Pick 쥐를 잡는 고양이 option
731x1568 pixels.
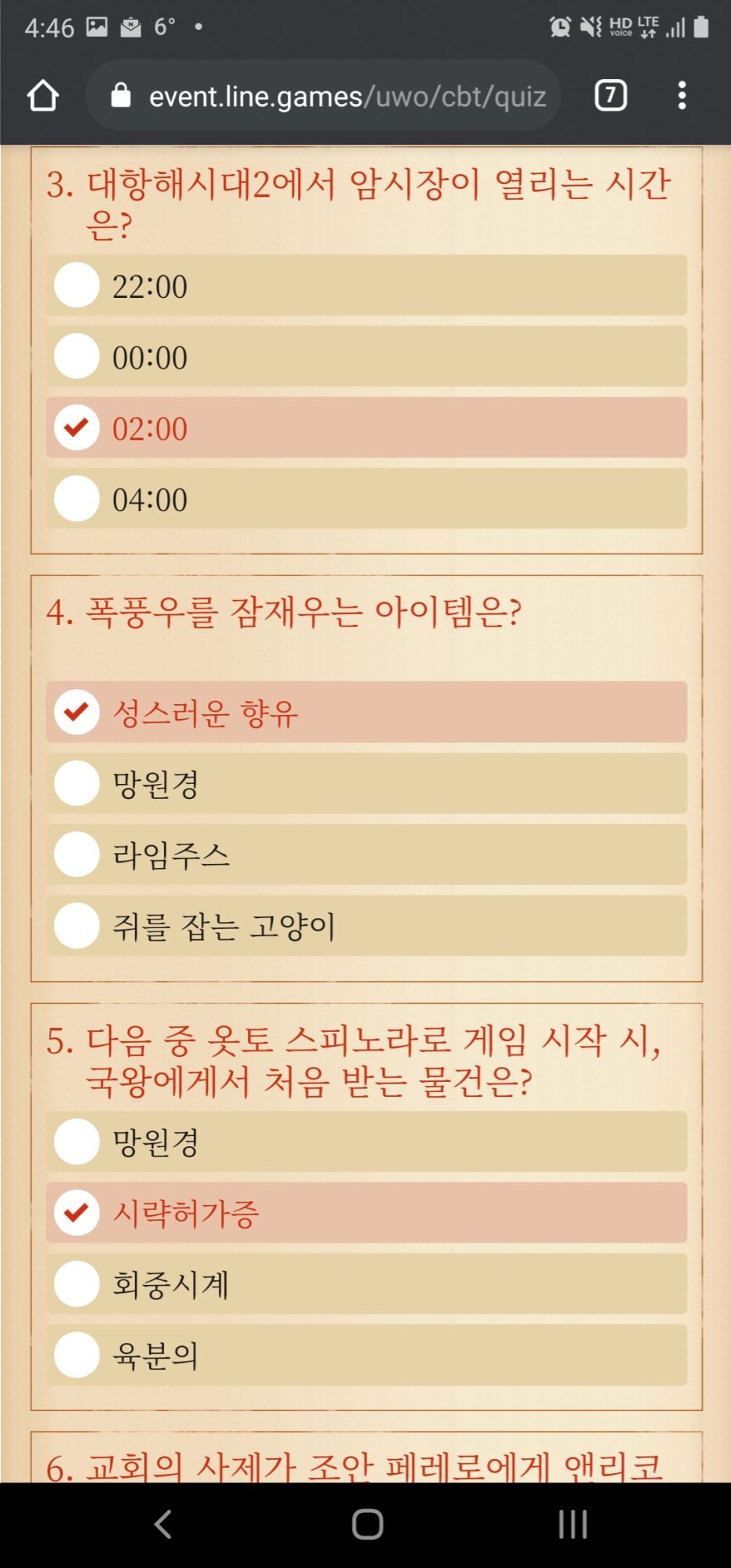(x=366, y=926)
